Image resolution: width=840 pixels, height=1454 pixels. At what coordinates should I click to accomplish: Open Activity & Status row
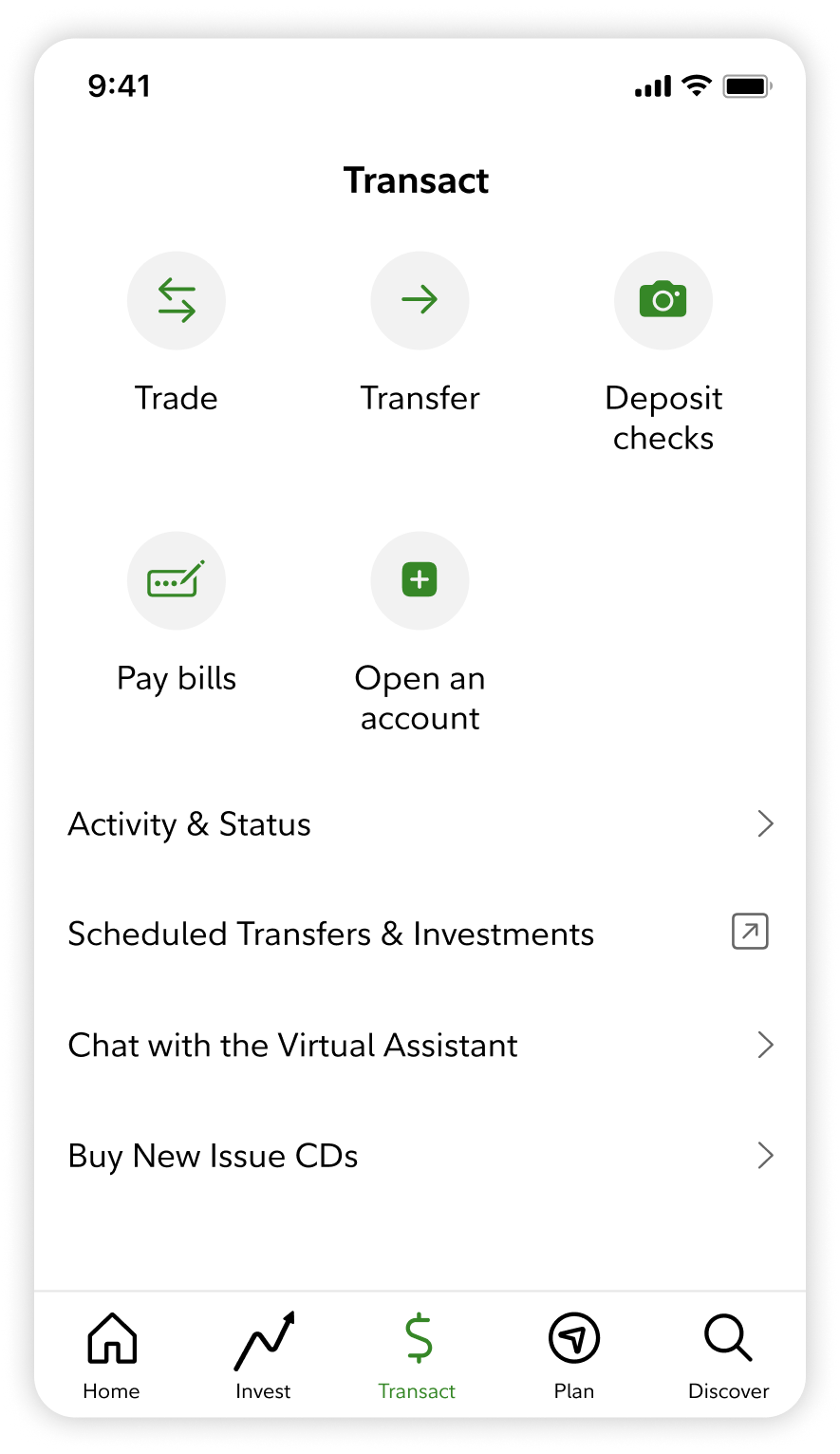point(420,824)
